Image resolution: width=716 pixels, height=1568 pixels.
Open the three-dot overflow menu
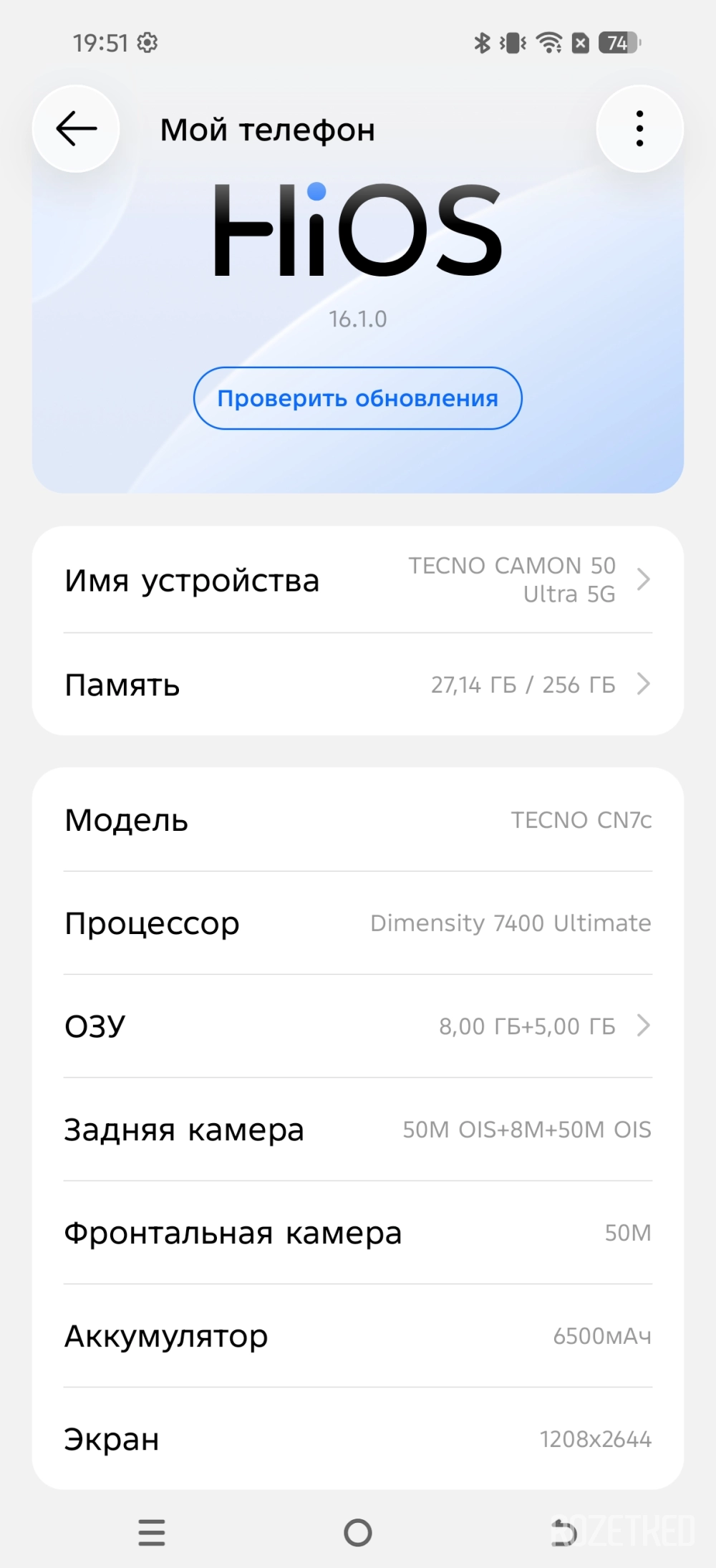639,129
